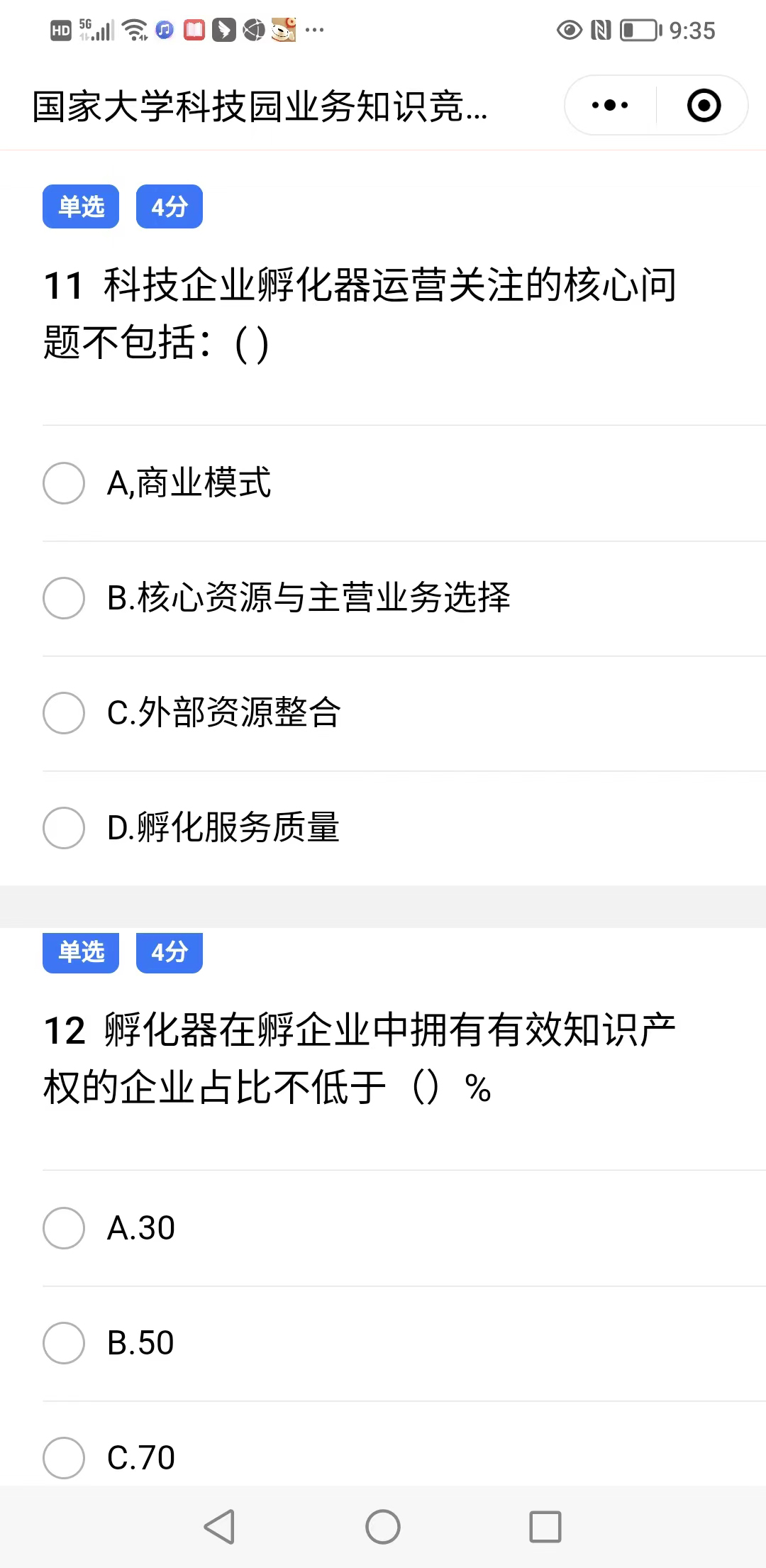Choose answer B.50

point(64,1343)
